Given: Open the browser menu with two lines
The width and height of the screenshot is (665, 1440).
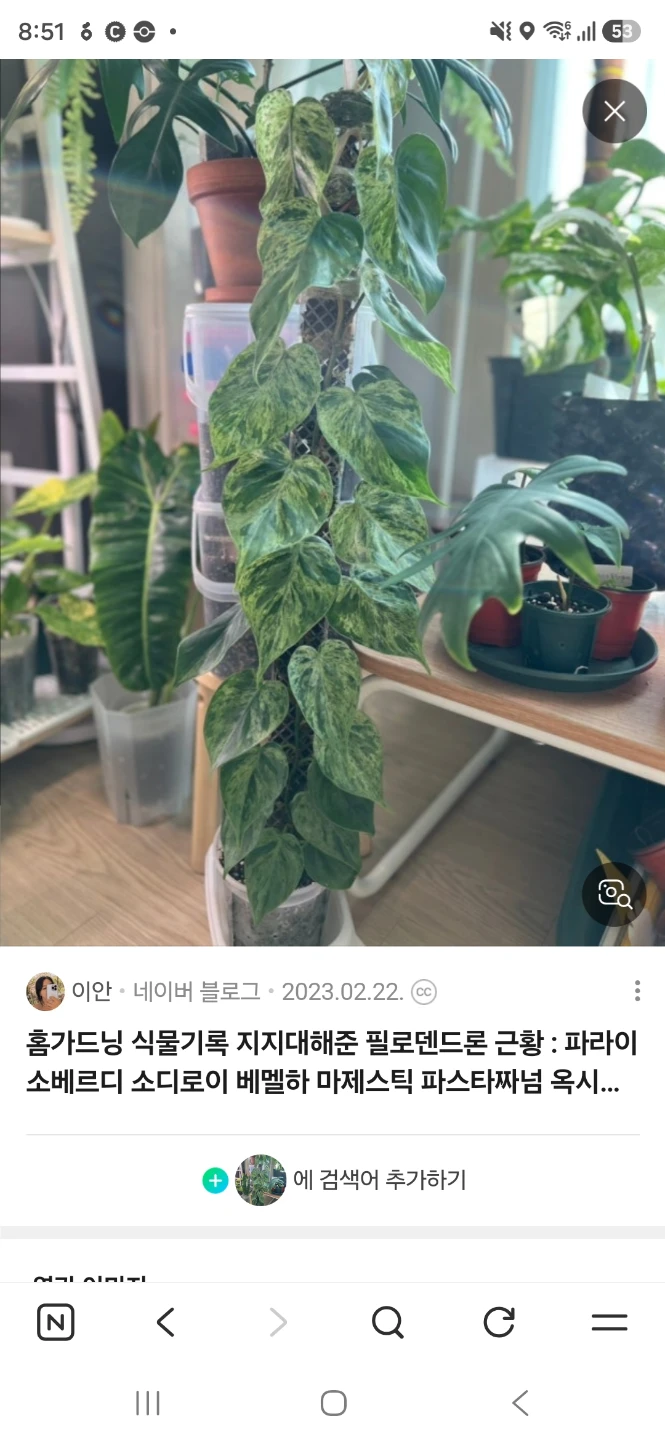Looking at the screenshot, I should 609,1323.
